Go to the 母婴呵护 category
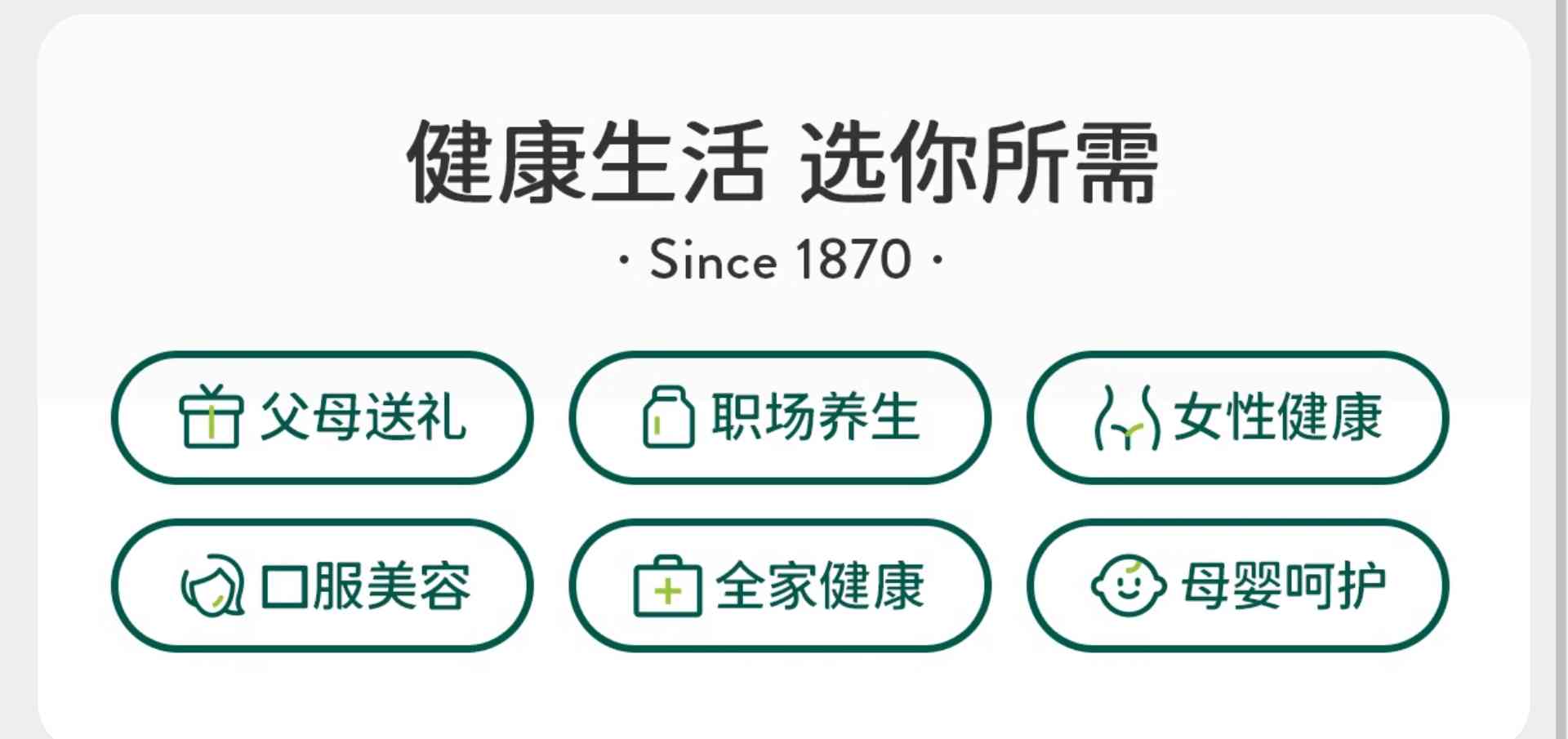1568x739 pixels. coord(1237,585)
